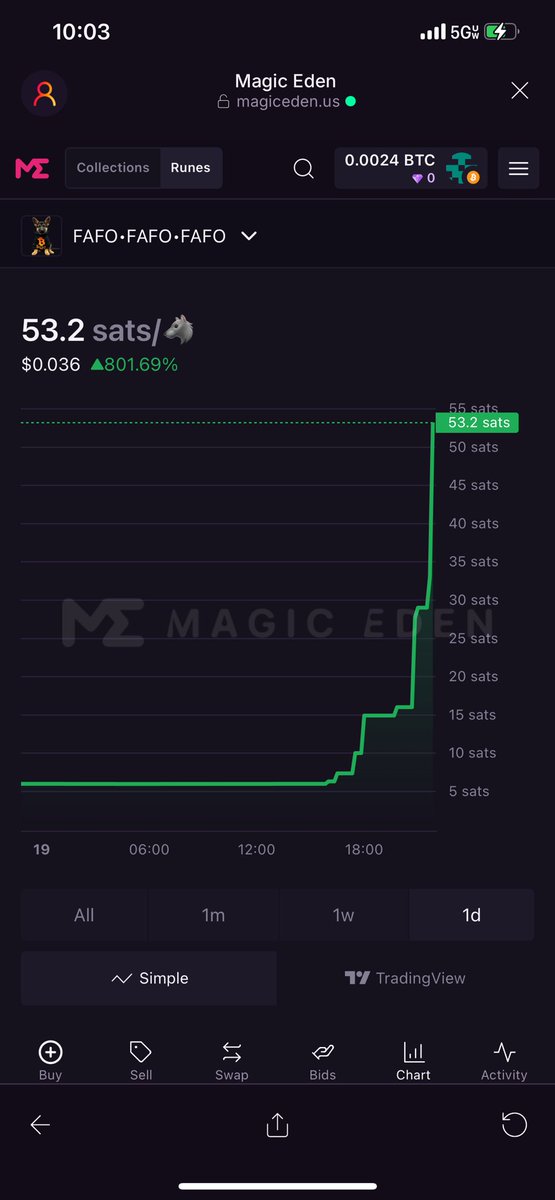Open the hamburger menu
555x1200 pixels.
[x=518, y=168]
